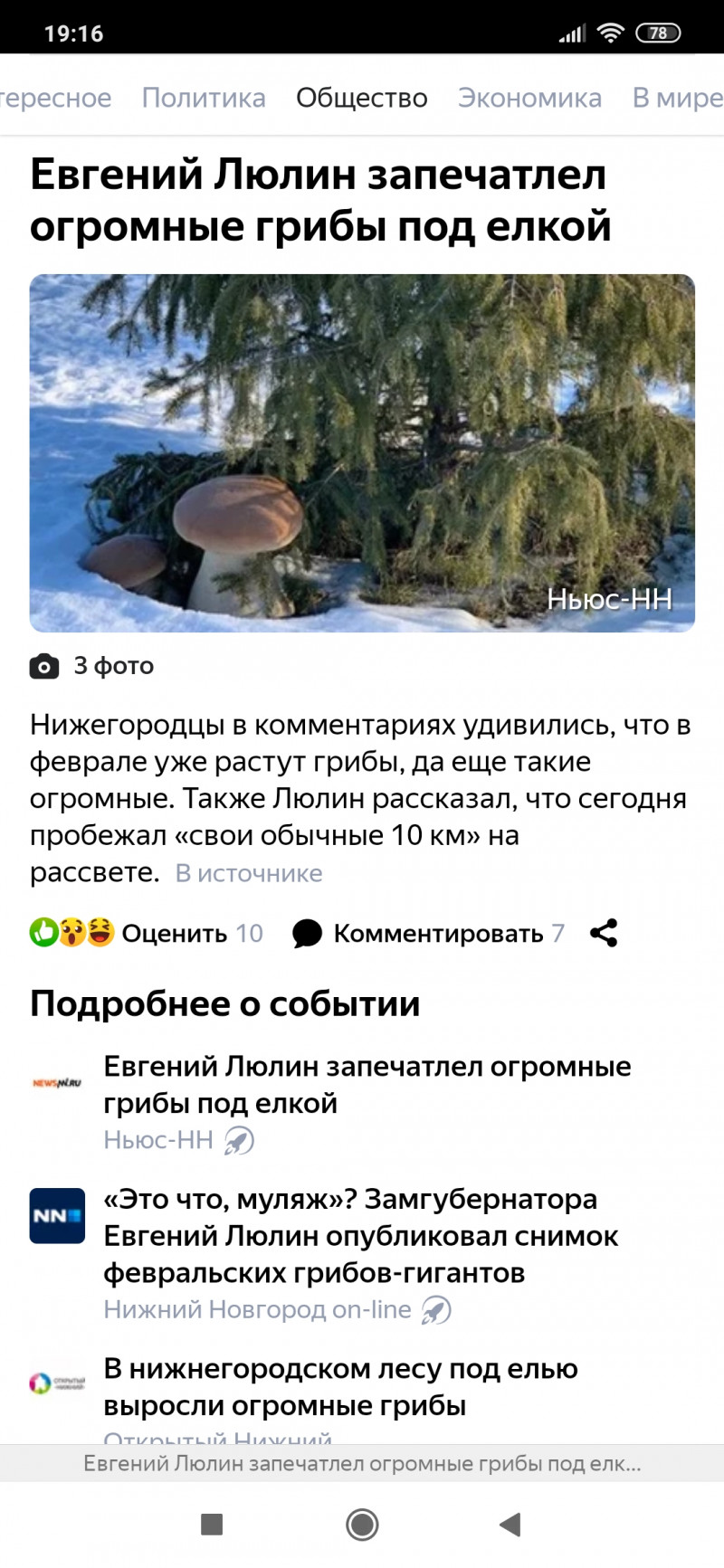Image resolution: width=724 pixels, height=1568 pixels.
Task: Select the Общество tab
Action: click(361, 98)
